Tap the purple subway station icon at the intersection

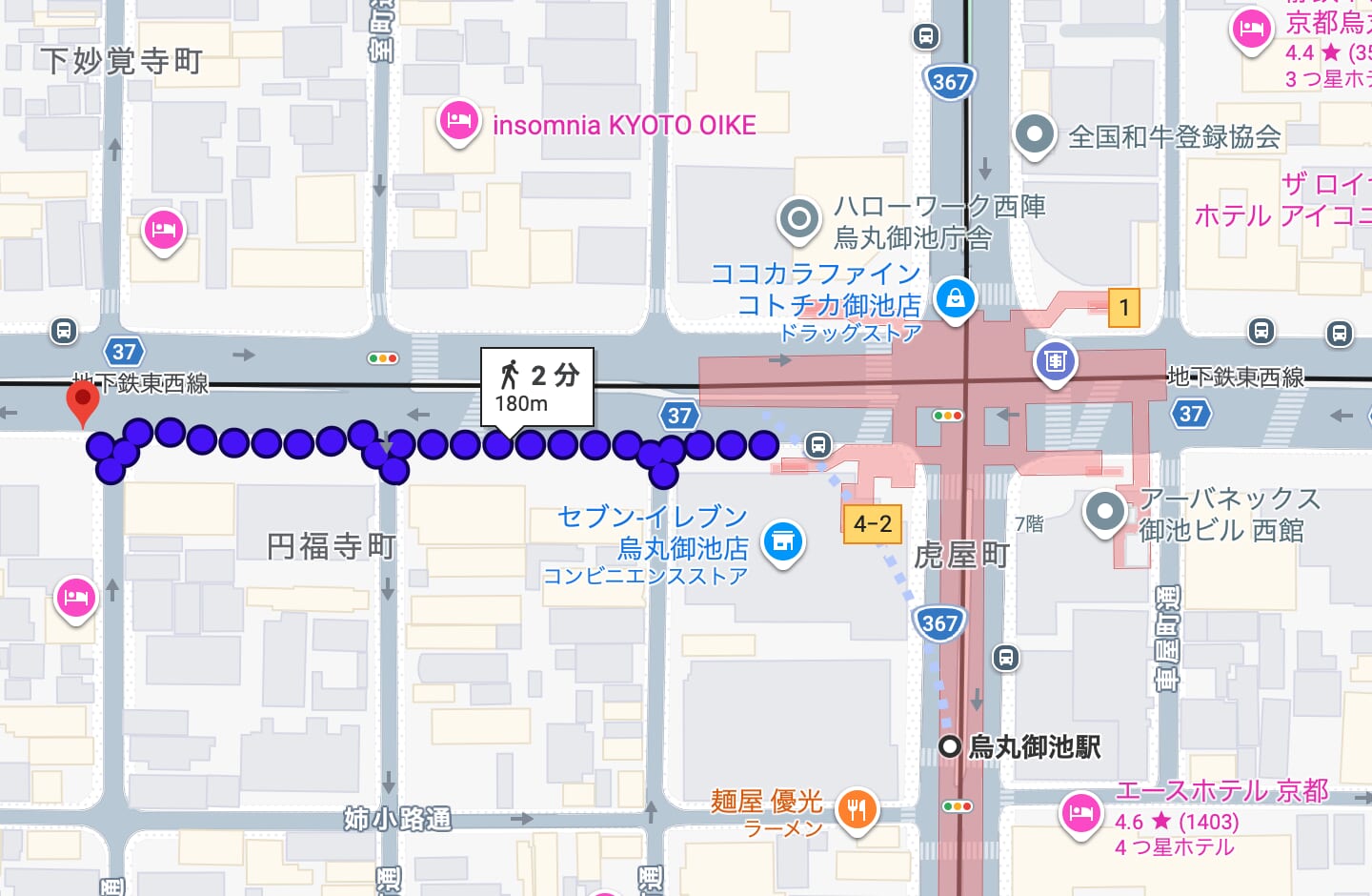1055,361
